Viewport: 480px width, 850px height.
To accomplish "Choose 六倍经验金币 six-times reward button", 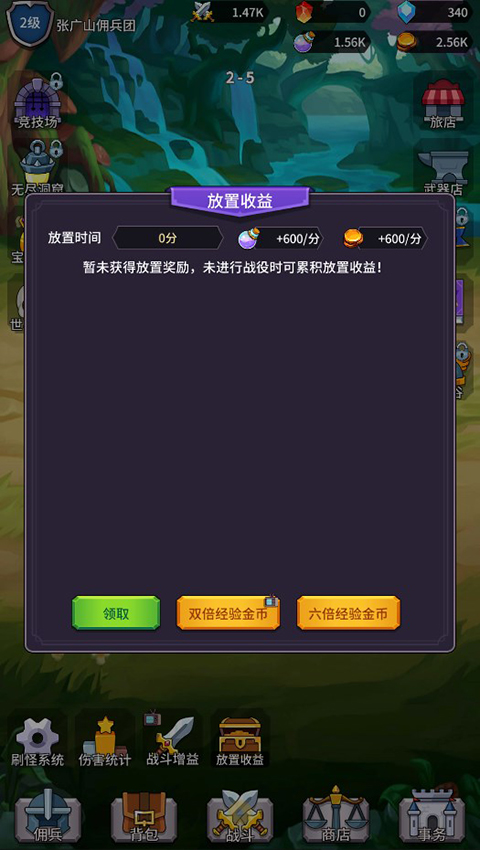I will (348, 613).
